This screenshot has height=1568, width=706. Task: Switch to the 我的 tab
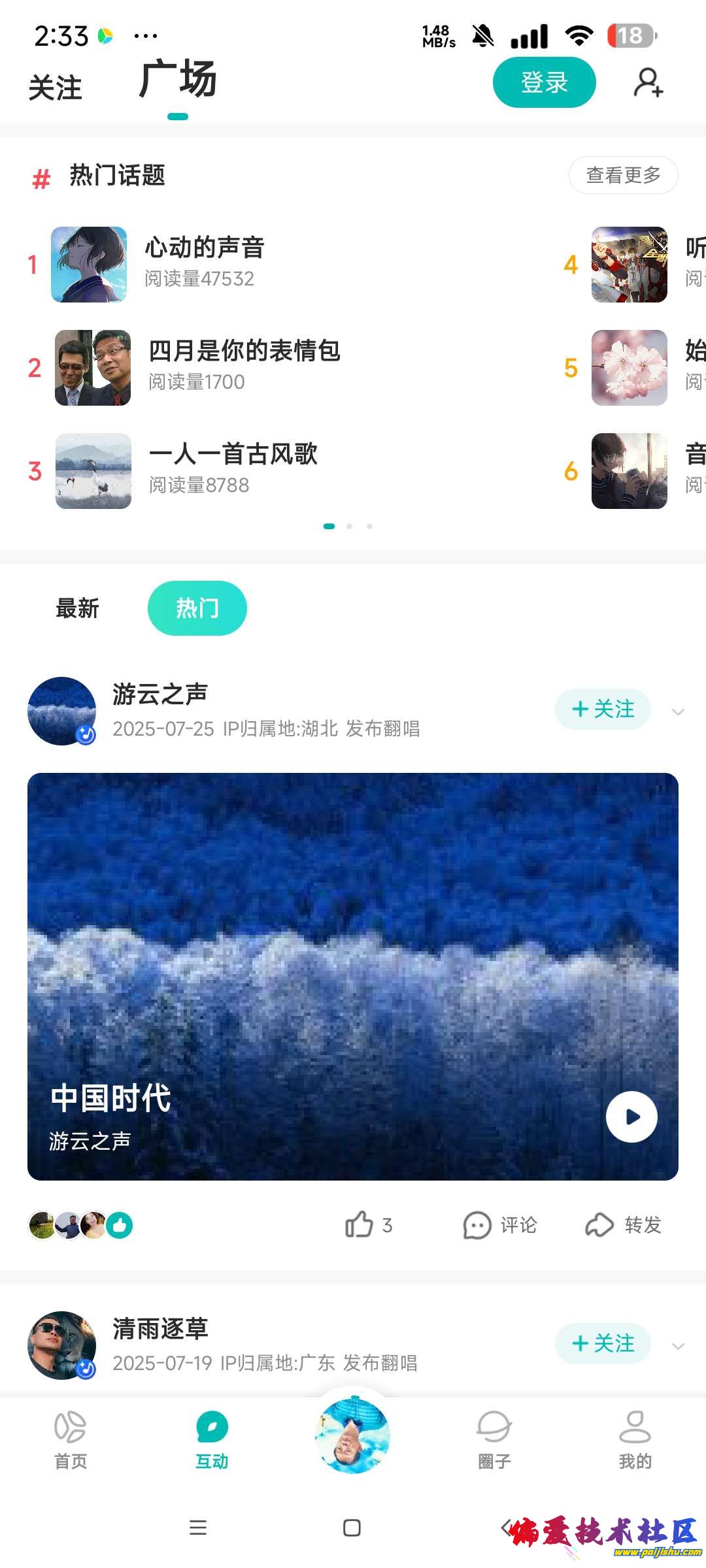coord(635,1440)
